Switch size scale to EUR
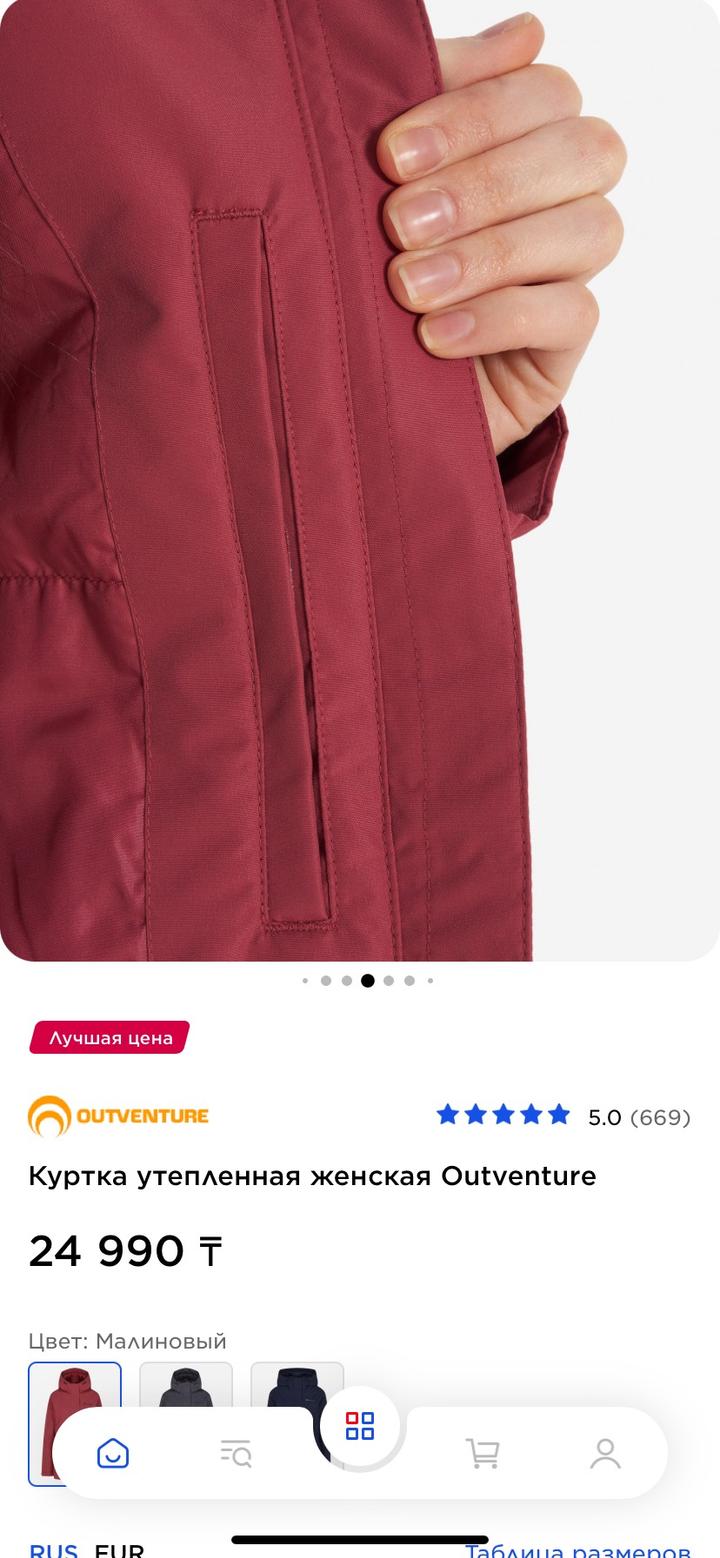The width and height of the screenshot is (720, 1558). point(119,1551)
